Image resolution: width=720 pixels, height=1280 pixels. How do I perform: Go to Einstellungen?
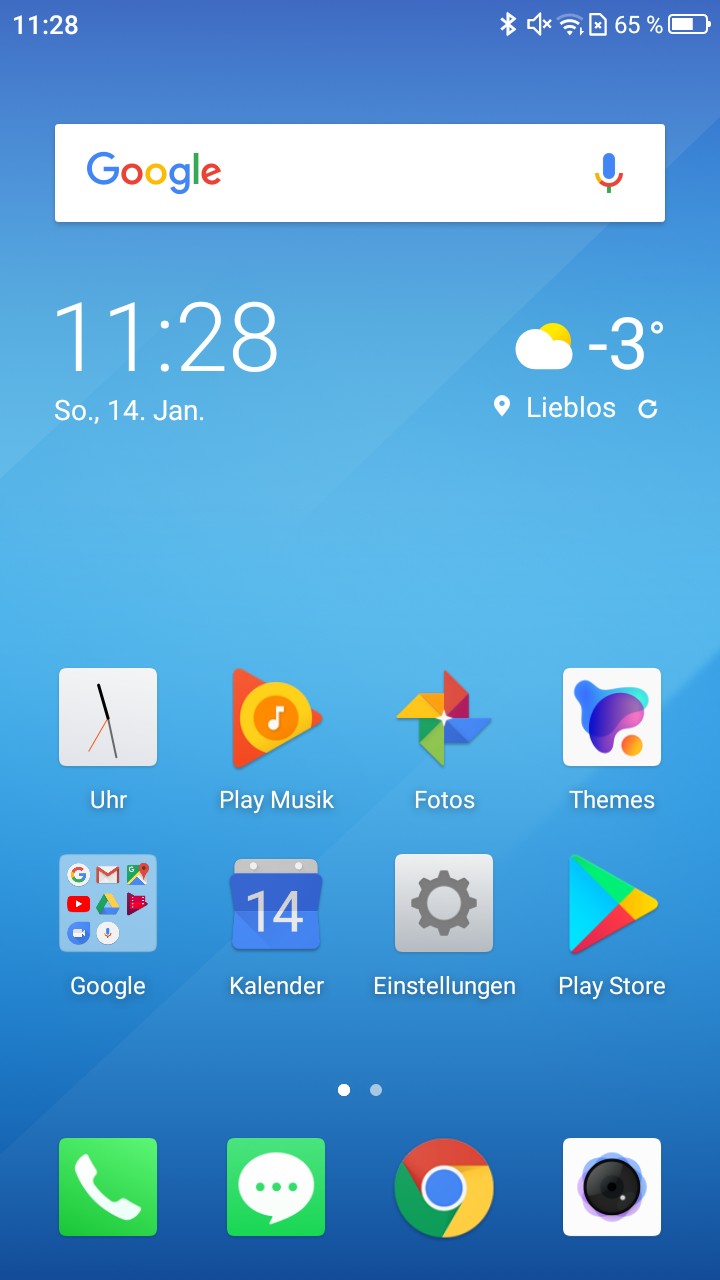click(444, 903)
